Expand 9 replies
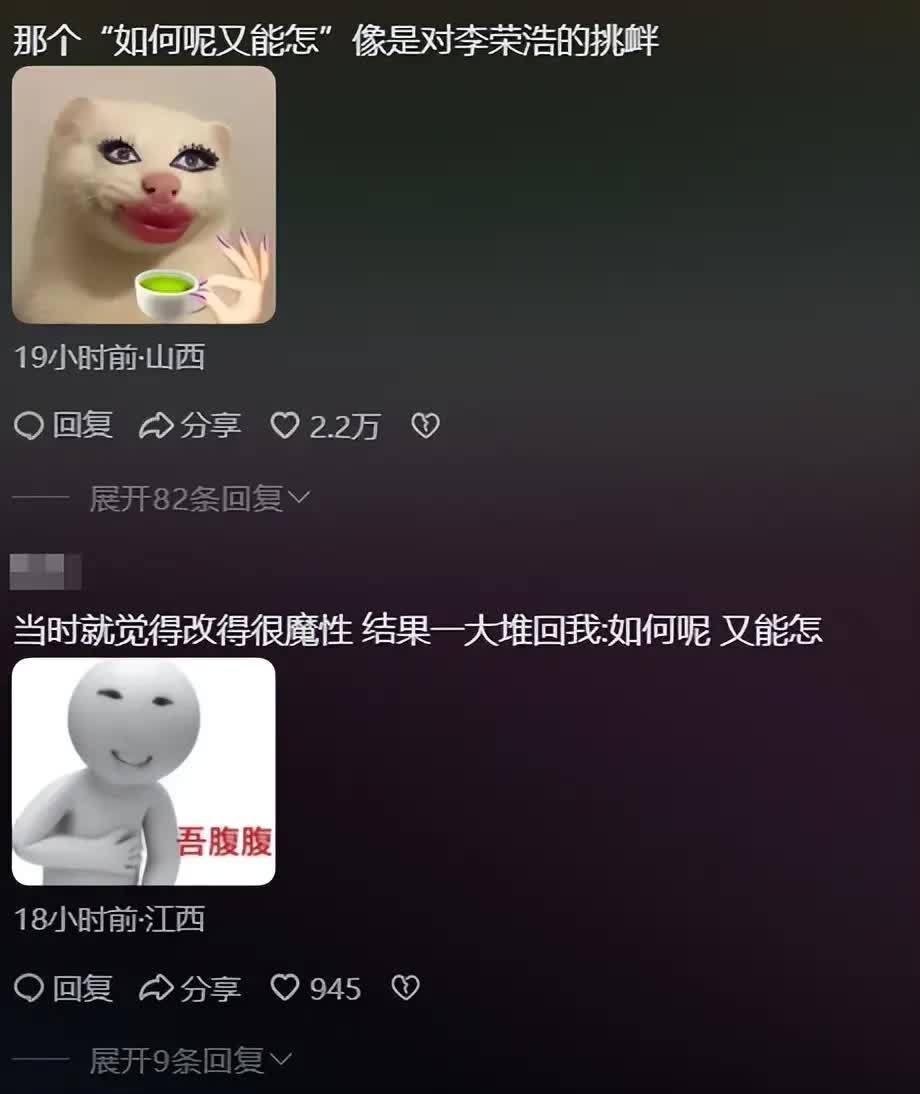 [x=190, y=1060]
